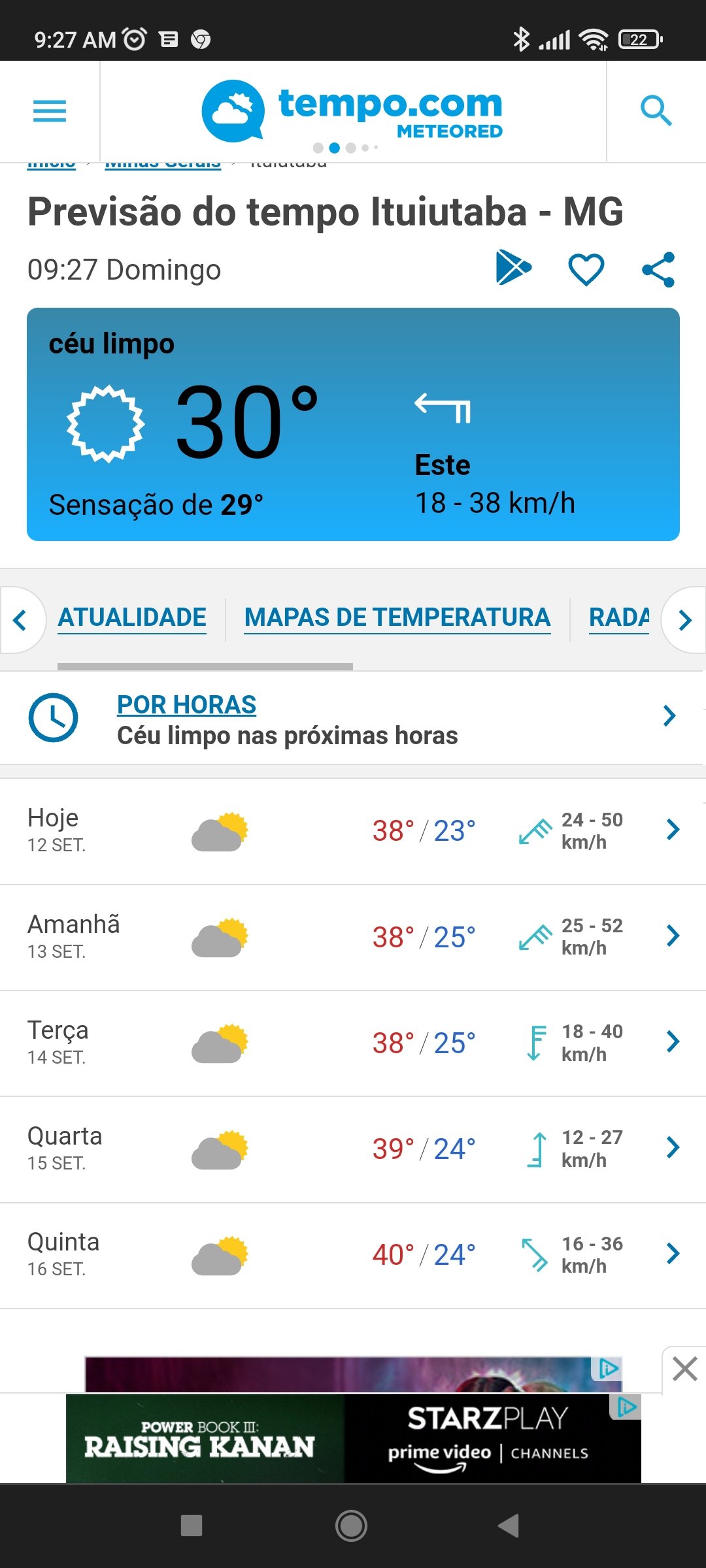Show next items with right arrow
Screen dimensions: 706x1568
(x=684, y=620)
